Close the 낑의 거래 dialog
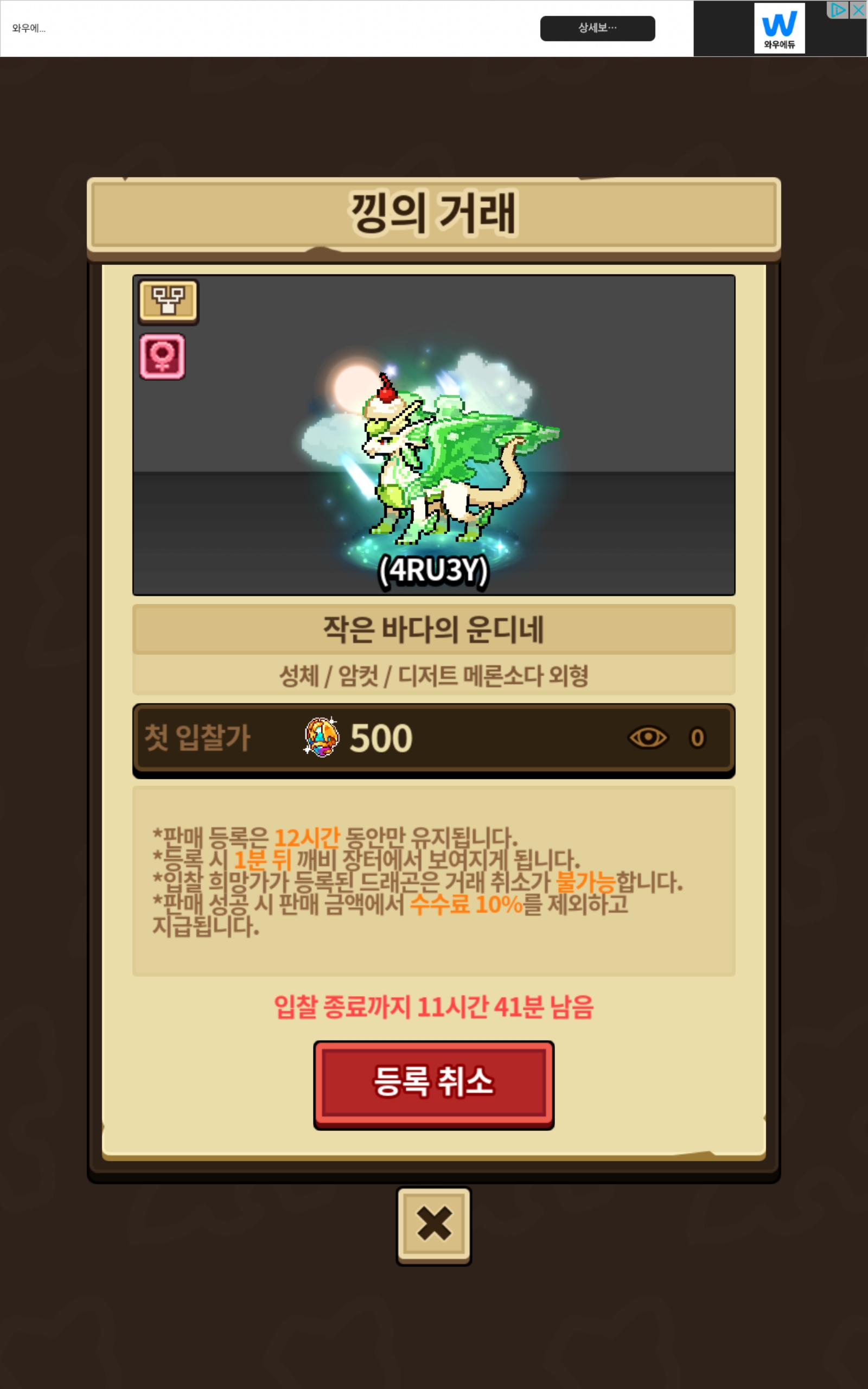The height and width of the screenshot is (1389, 868). pos(433,1225)
